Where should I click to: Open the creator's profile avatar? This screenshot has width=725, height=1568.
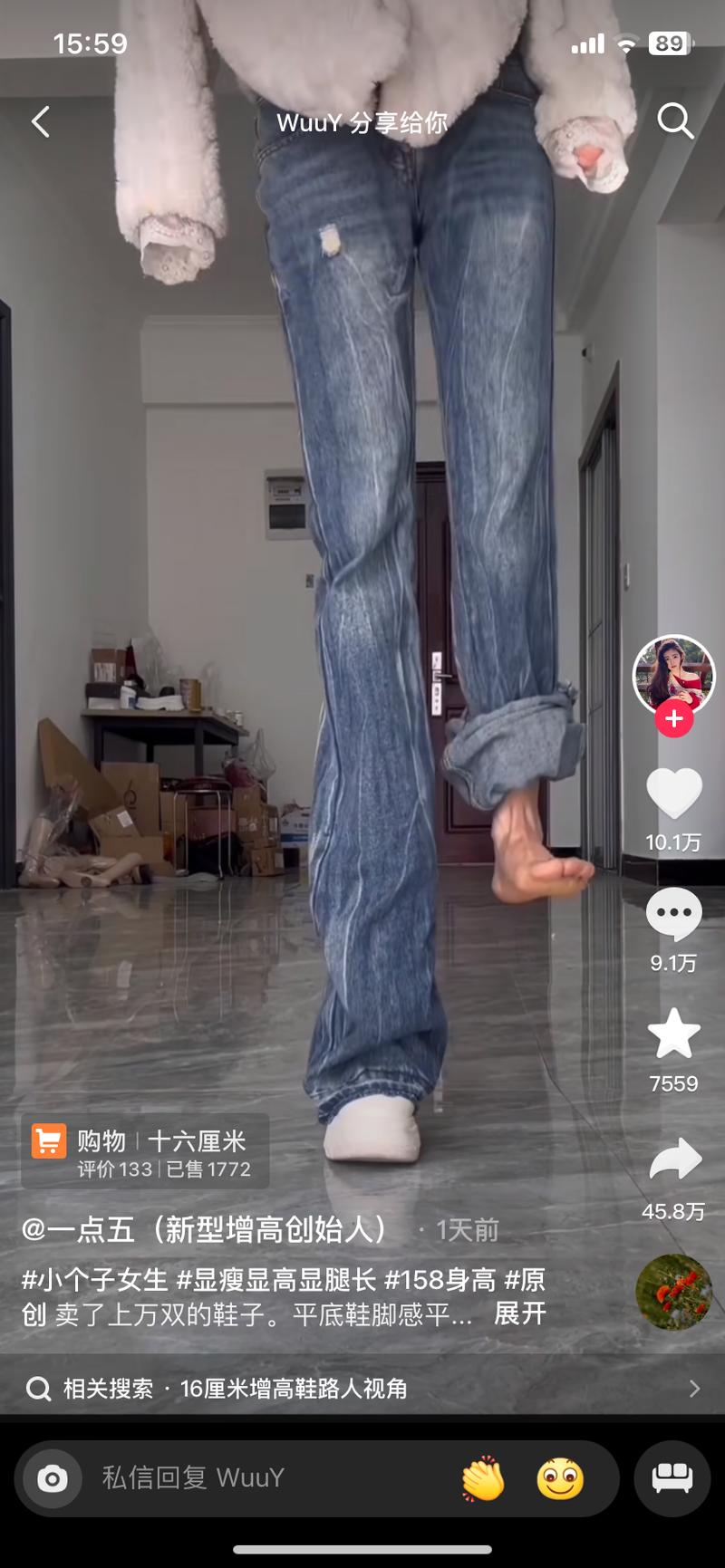[x=673, y=676]
